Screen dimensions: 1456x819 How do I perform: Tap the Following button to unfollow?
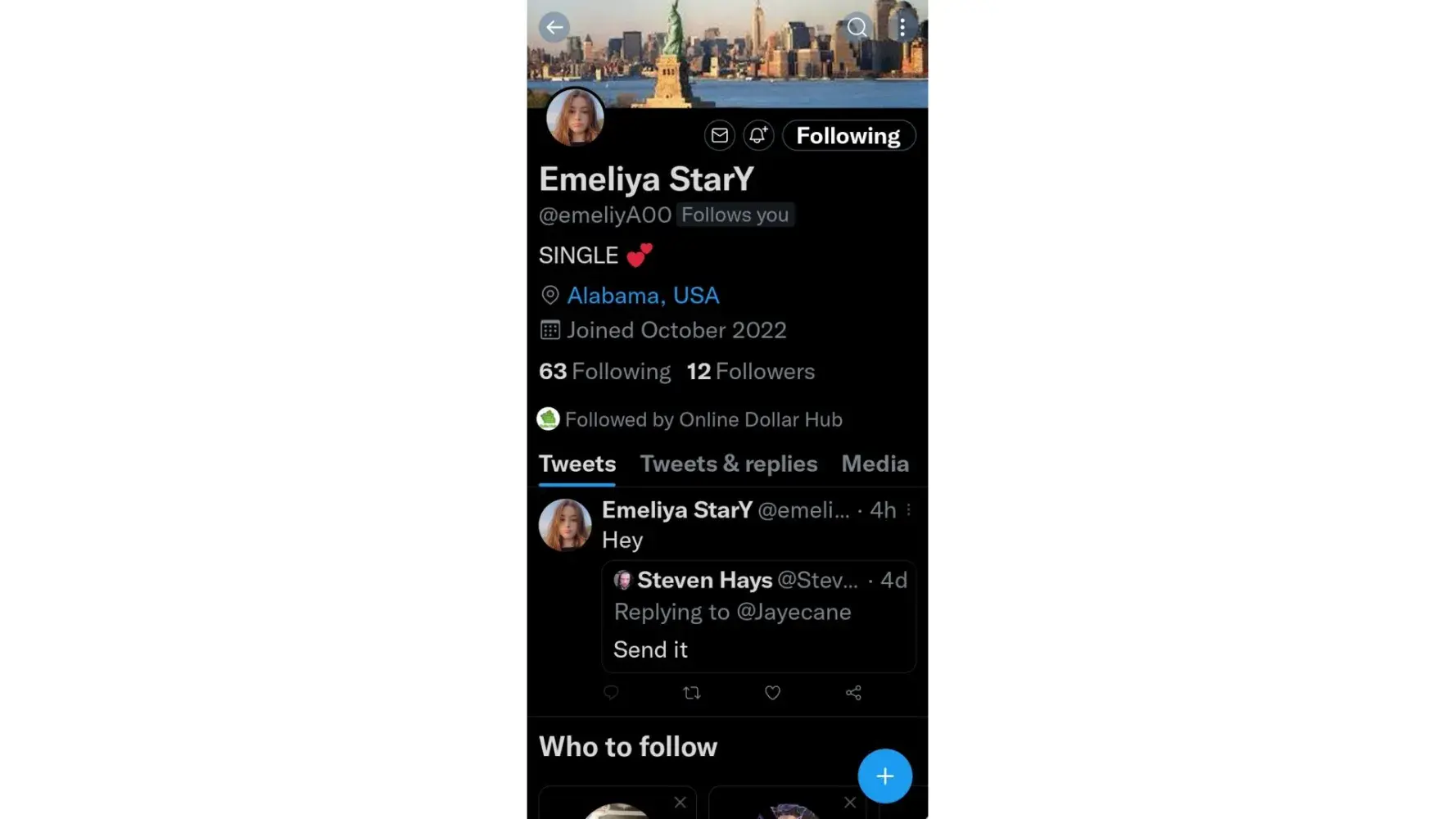tap(848, 135)
